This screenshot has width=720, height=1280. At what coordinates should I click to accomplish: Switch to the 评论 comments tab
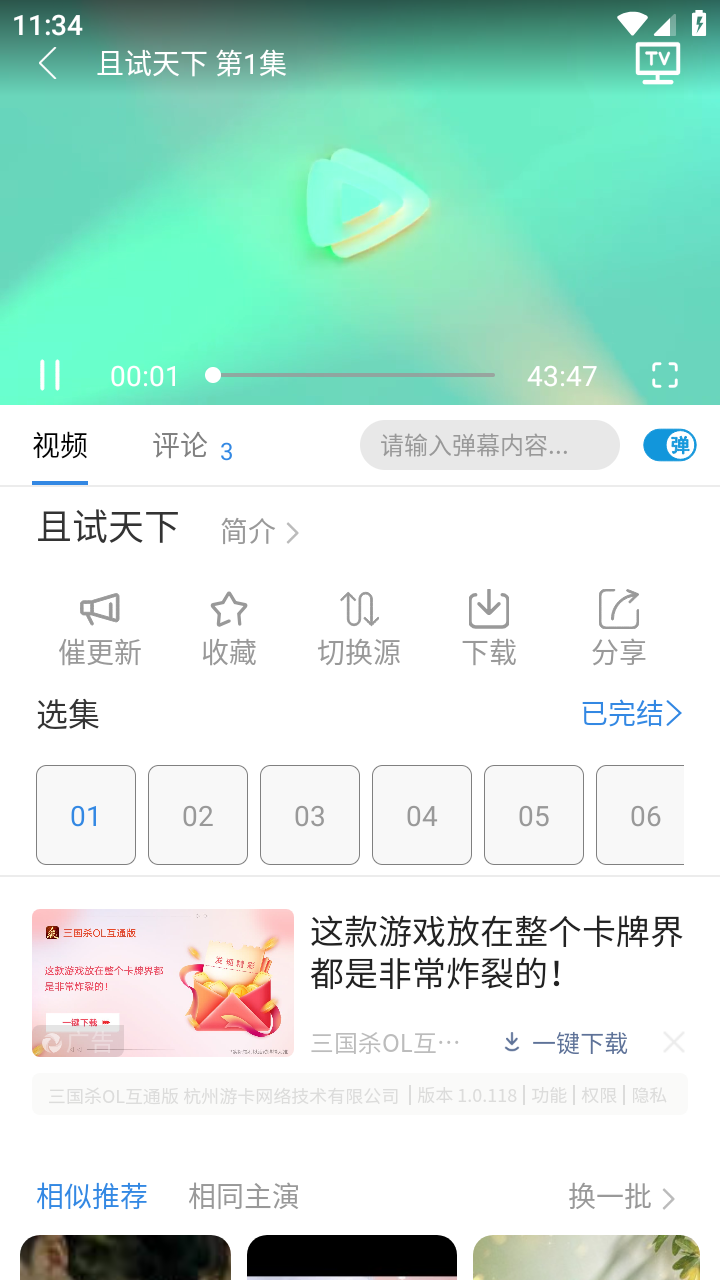[x=180, y=445]
